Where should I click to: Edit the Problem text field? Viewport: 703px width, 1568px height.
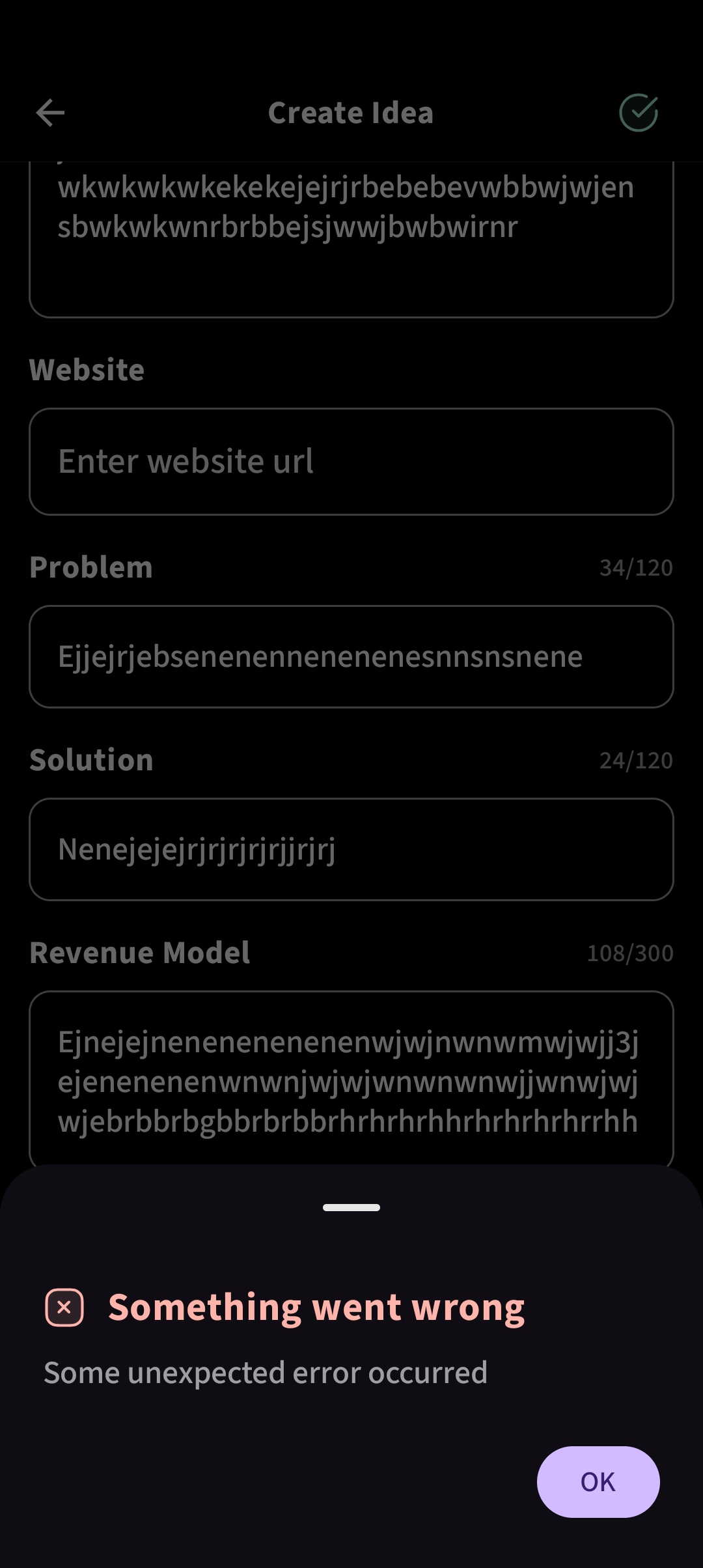coord(351,656)
